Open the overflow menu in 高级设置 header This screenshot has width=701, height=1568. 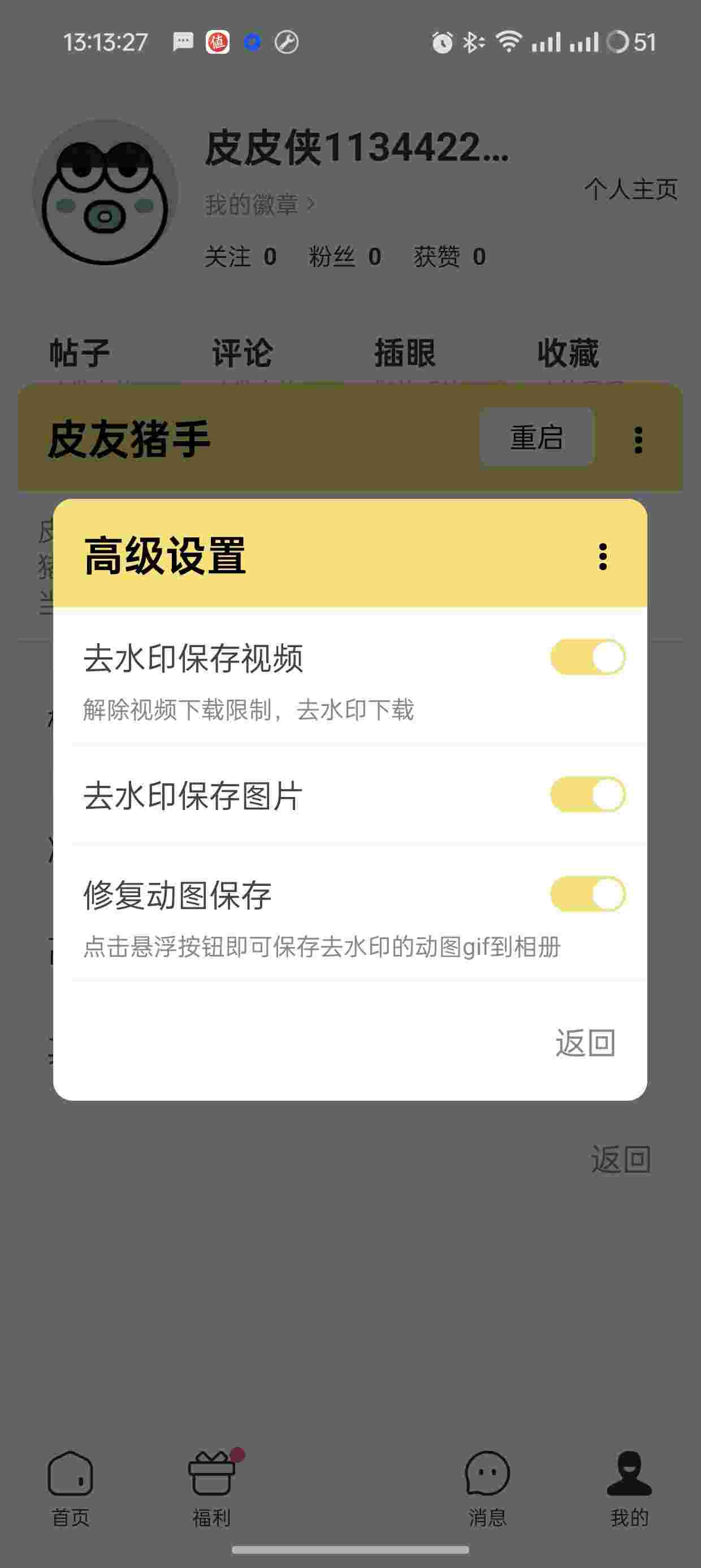603,557
